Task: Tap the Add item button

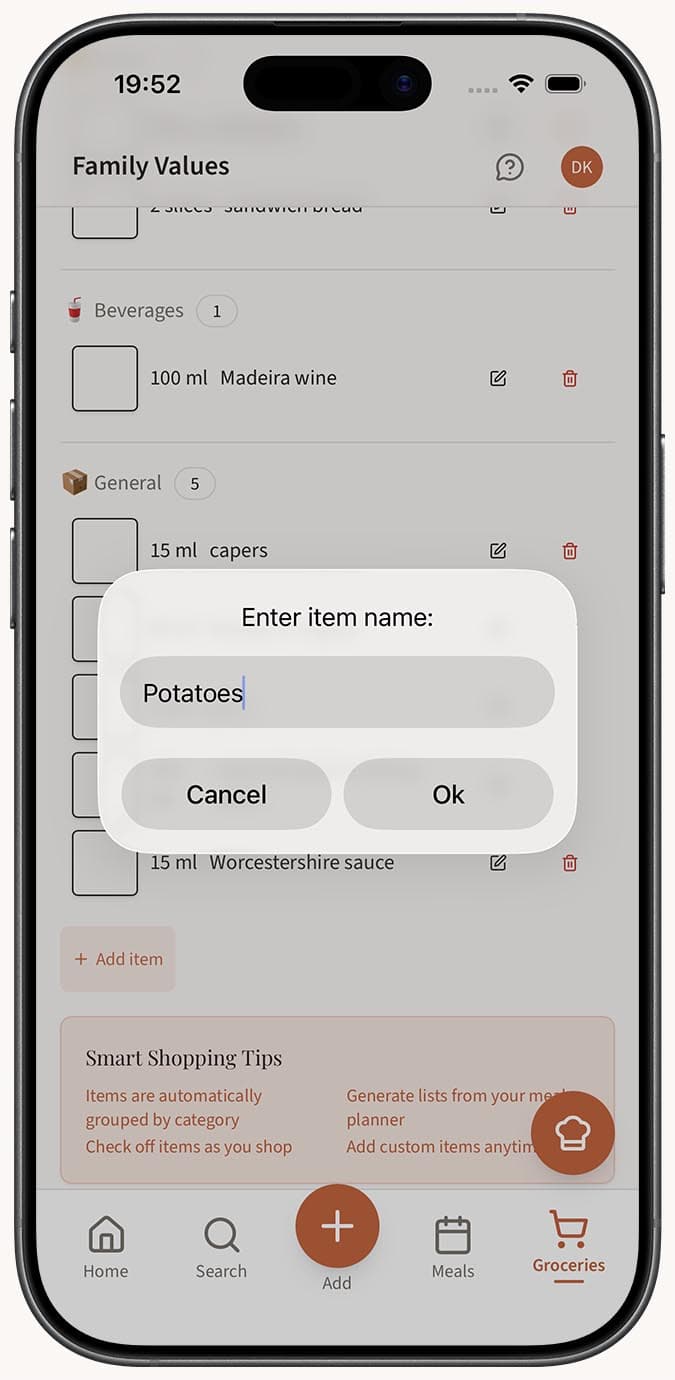Action: (x=118, y=959)
